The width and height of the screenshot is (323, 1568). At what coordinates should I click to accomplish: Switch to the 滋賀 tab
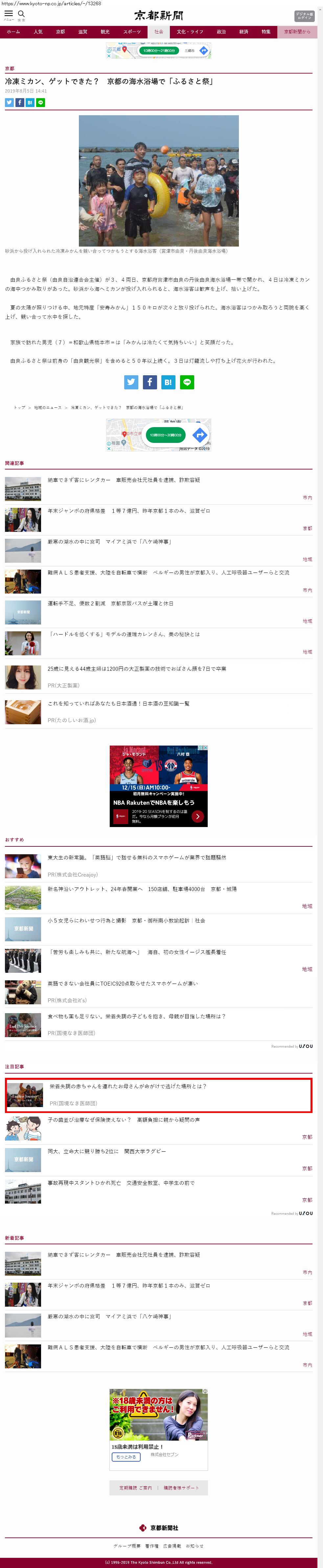point(82,32)
